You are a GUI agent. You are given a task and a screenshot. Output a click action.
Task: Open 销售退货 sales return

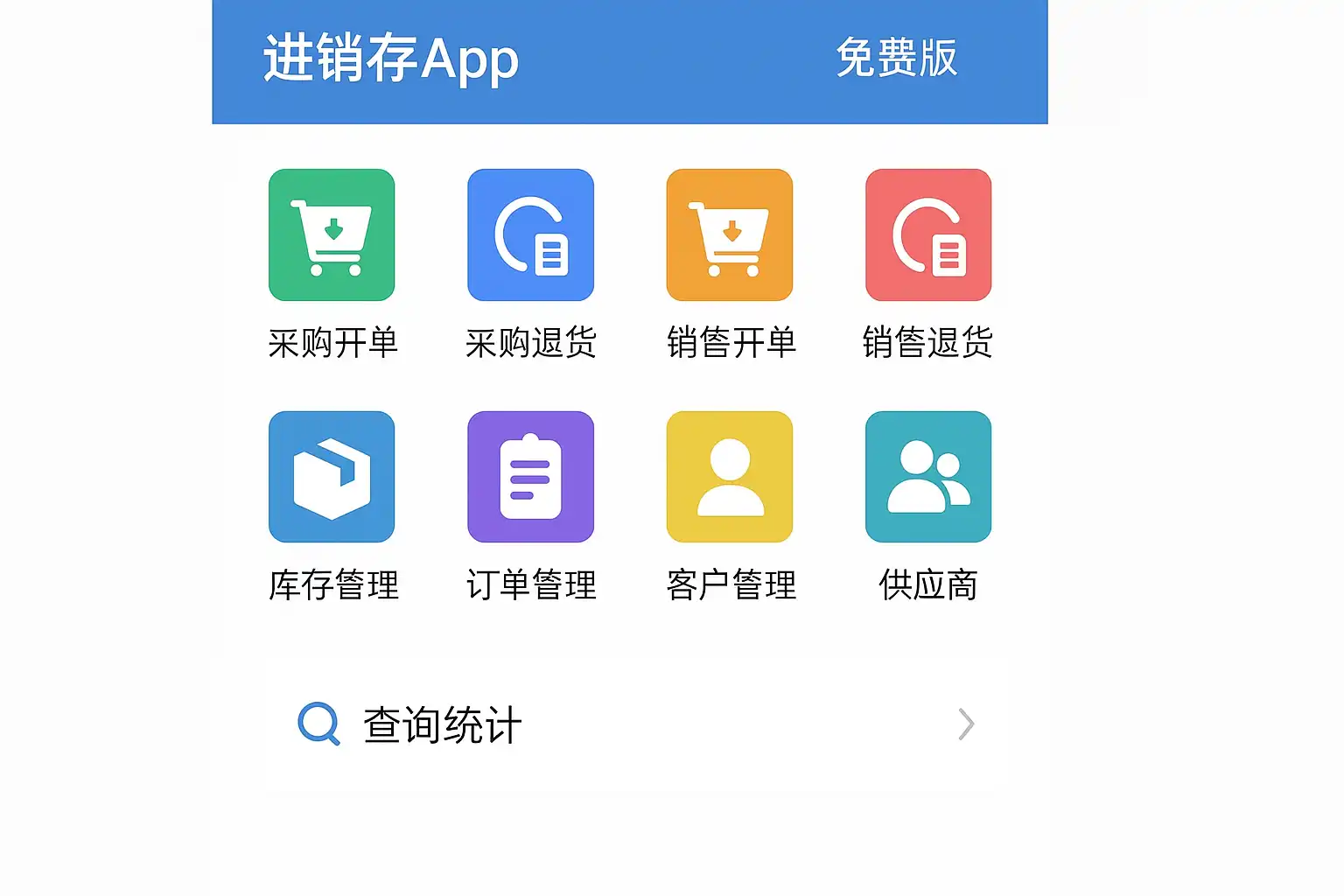coord(928,235)
